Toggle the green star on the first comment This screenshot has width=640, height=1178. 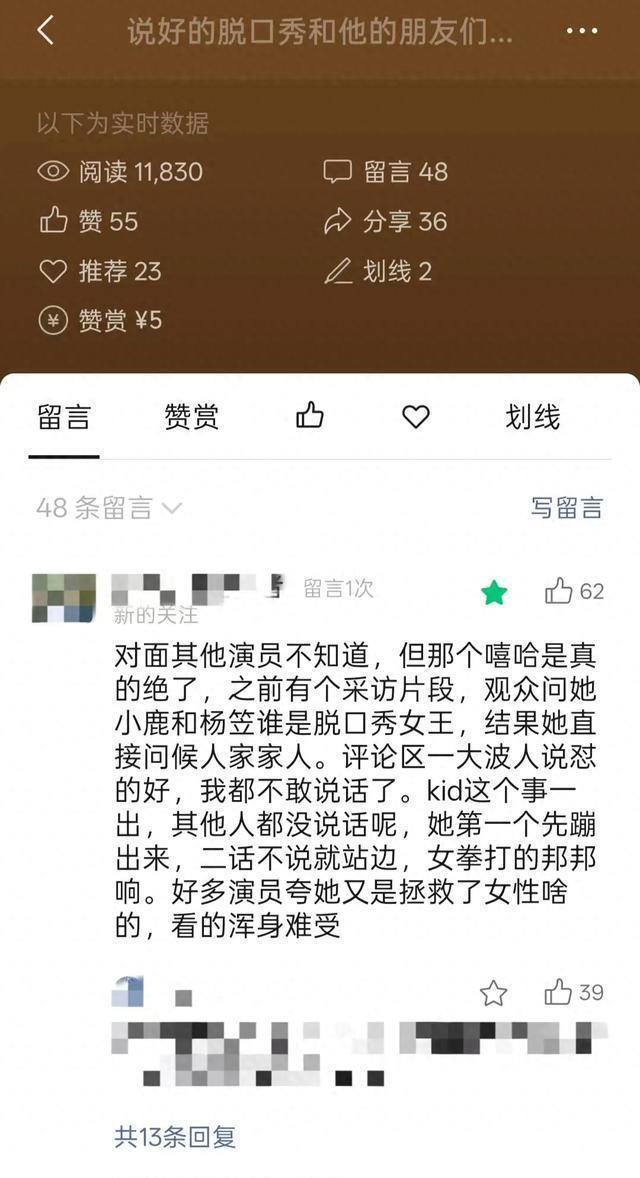pyautogui.click(x=493, y=593)
